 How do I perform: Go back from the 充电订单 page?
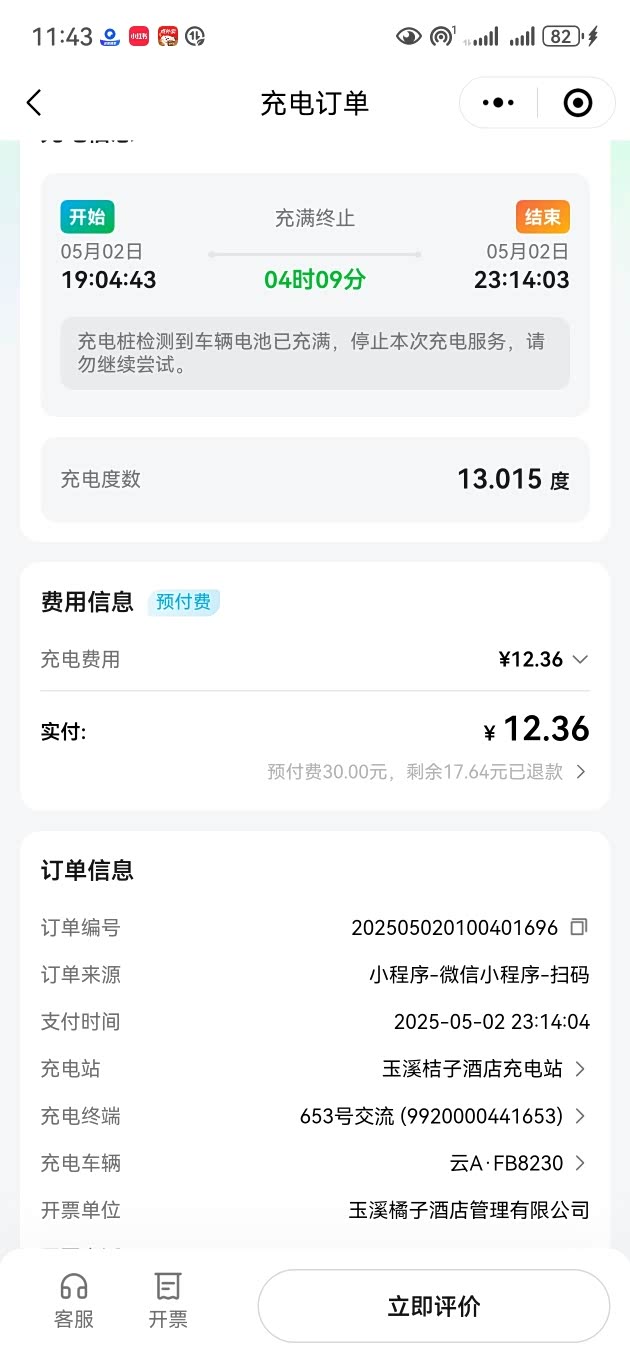(x=34, y=103)
